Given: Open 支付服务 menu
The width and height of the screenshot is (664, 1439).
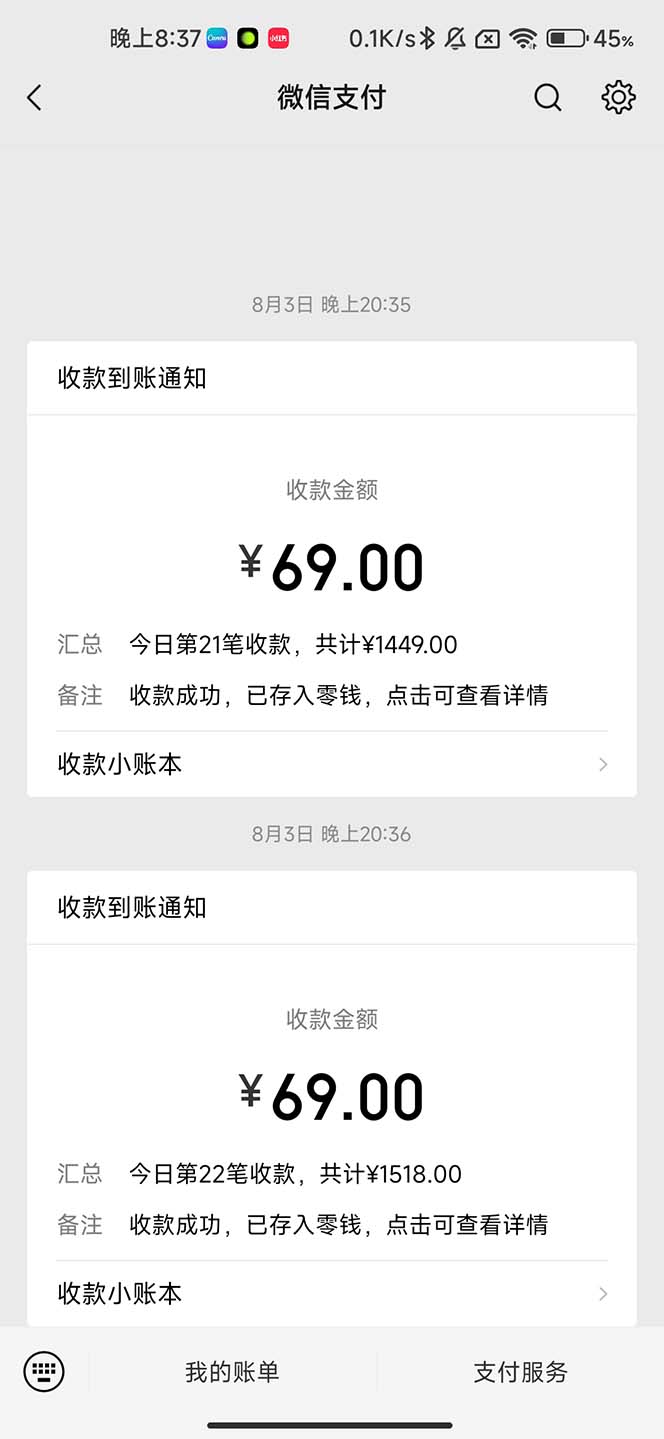Looking at the screenshot, I should tap(520, 1372).
